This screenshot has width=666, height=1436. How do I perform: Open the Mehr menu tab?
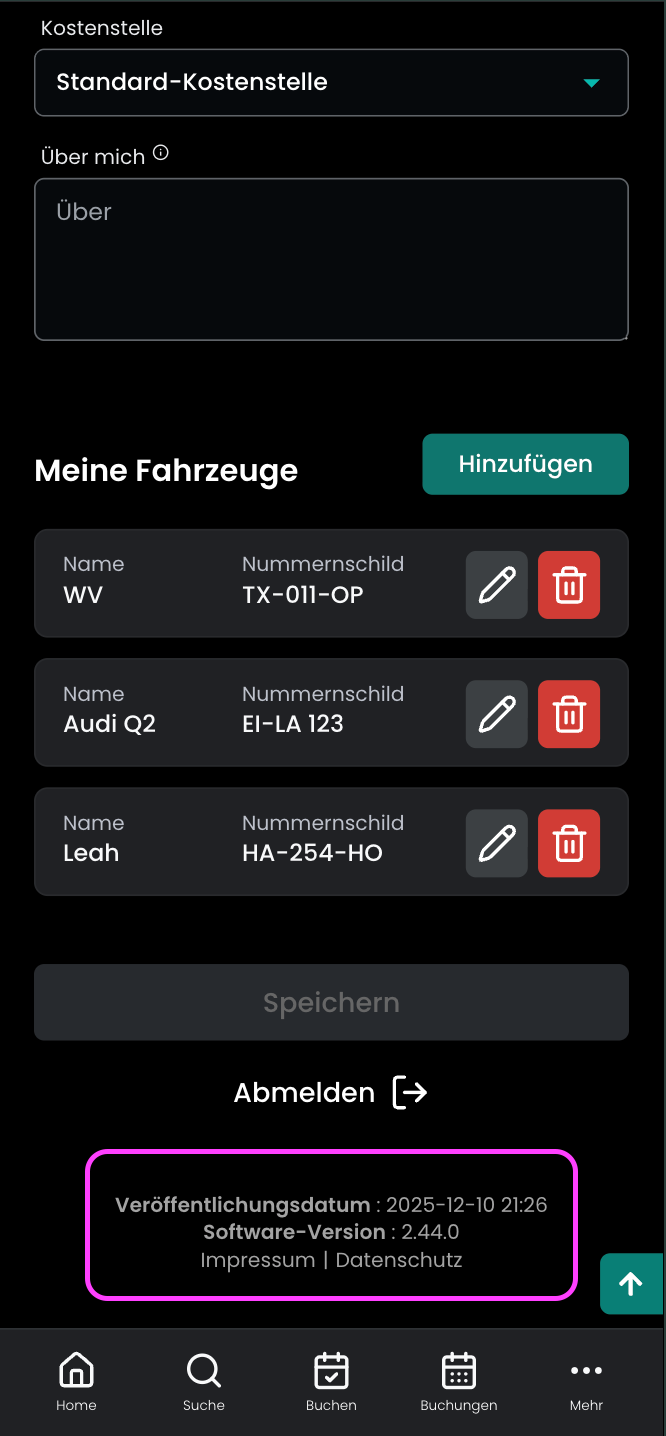coord(586,1381)
